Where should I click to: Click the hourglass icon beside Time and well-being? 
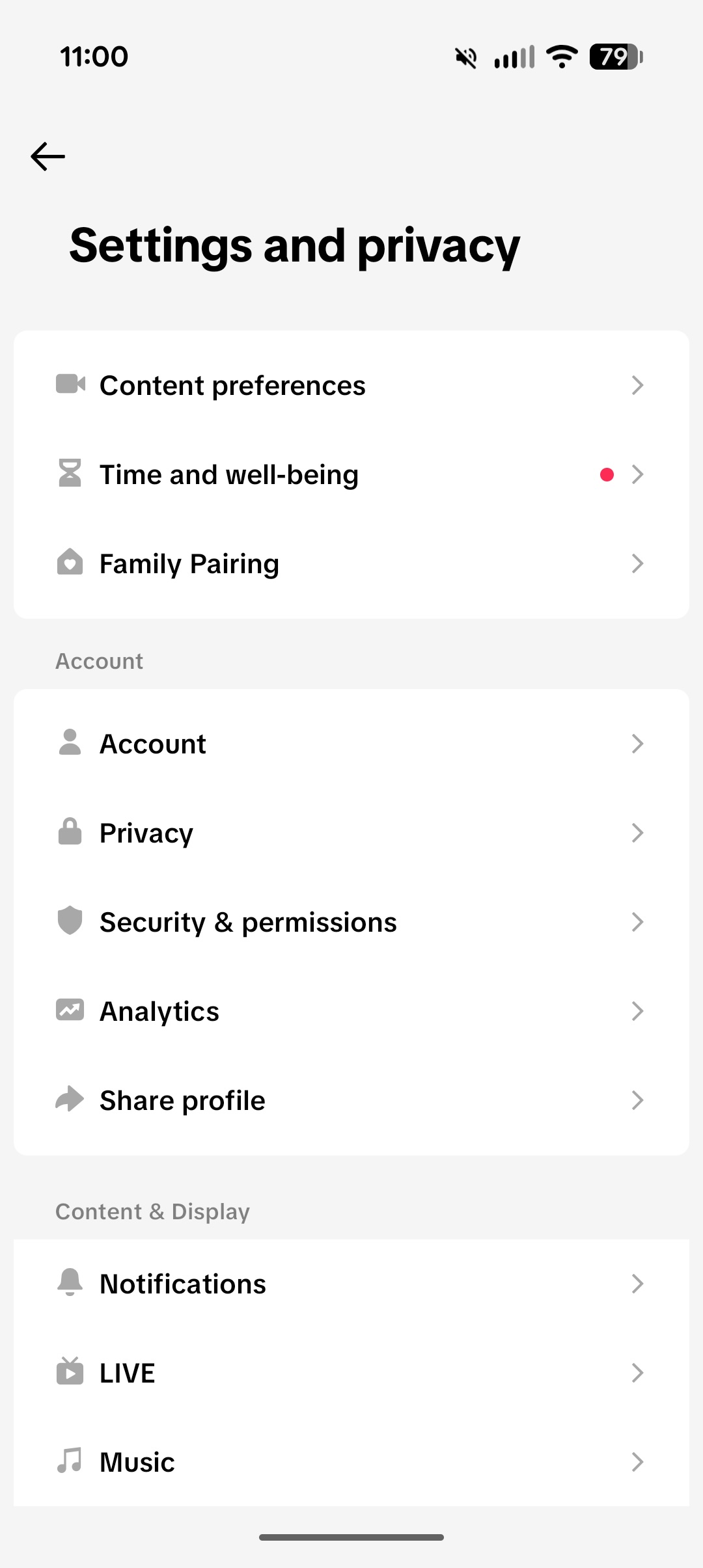coord(70,474)
